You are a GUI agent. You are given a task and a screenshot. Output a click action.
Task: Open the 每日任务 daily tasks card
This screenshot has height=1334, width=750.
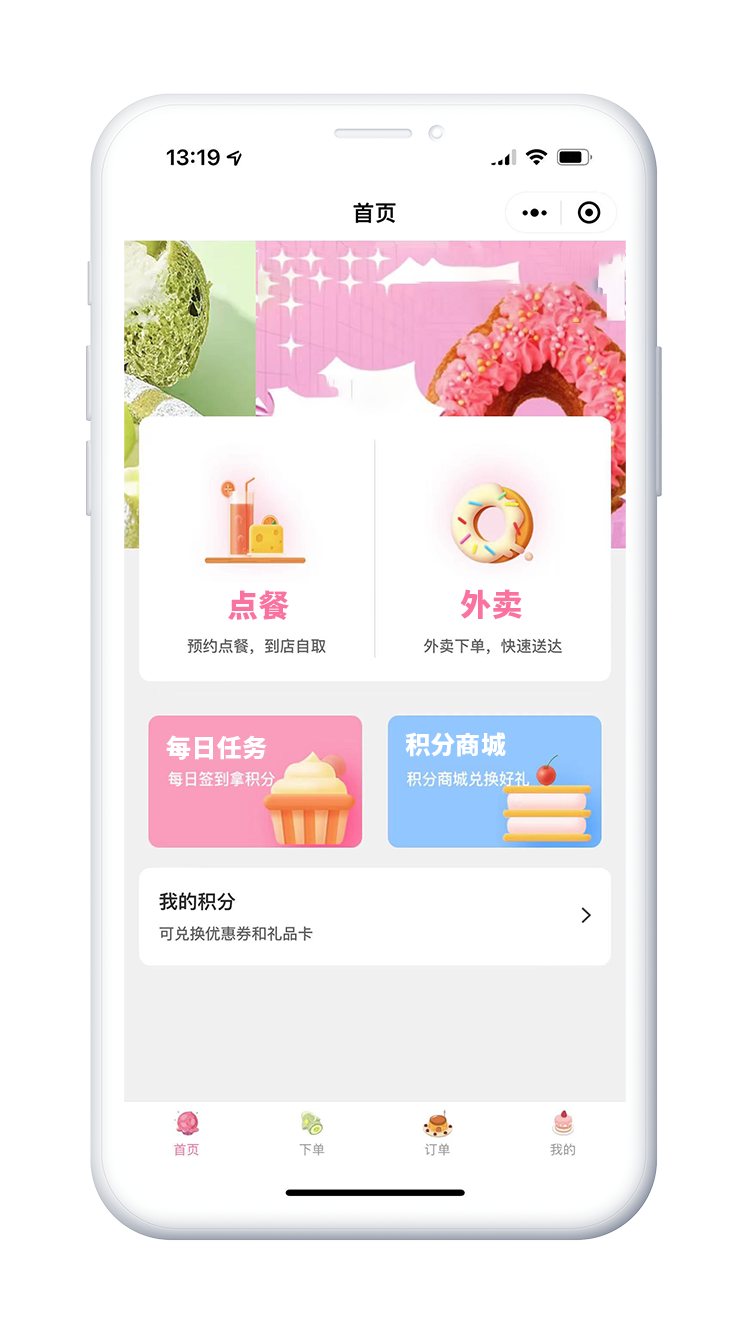point(255,781)
